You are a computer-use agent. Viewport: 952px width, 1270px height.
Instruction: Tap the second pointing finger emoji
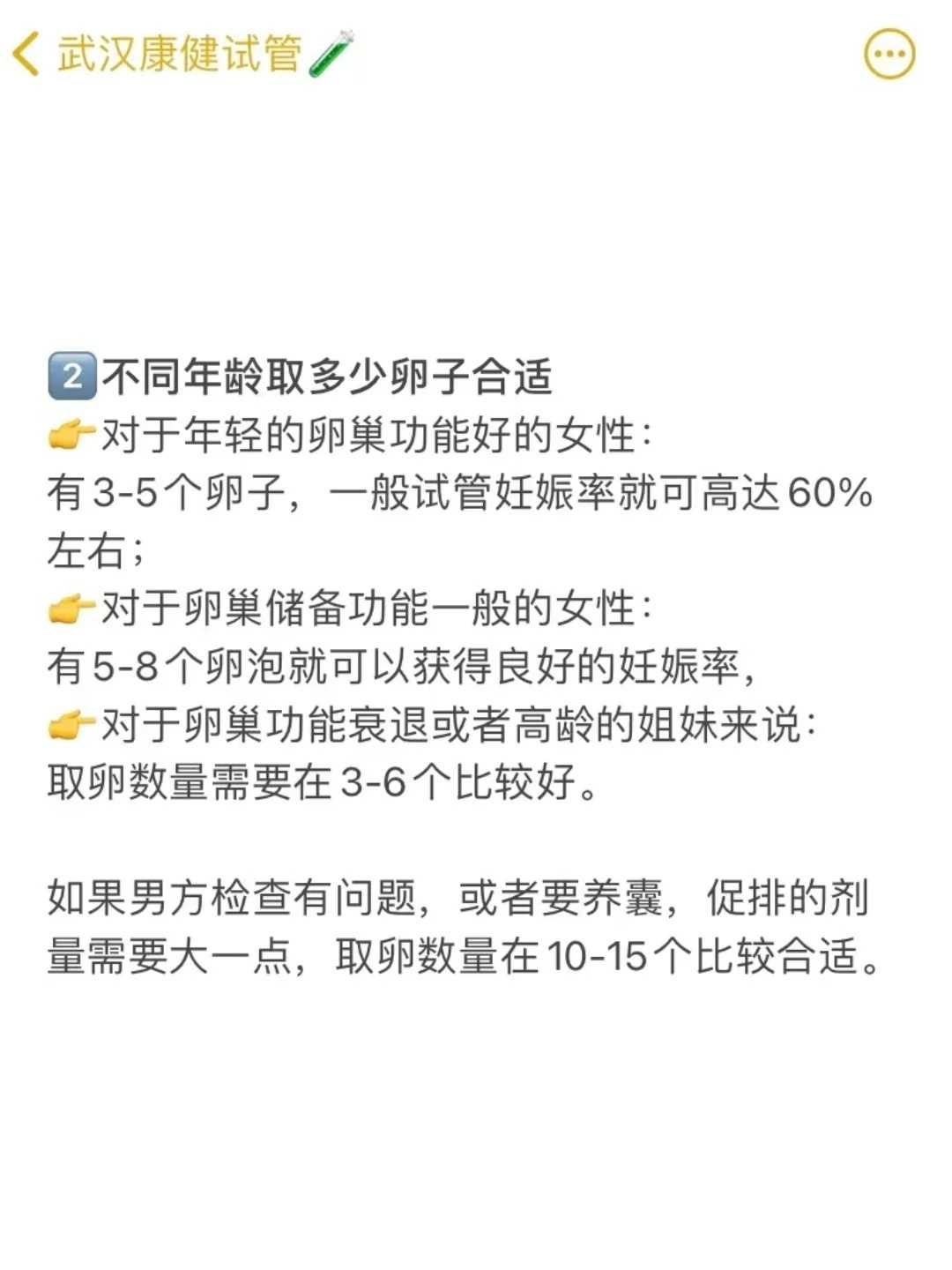click(x=71, y=606)
